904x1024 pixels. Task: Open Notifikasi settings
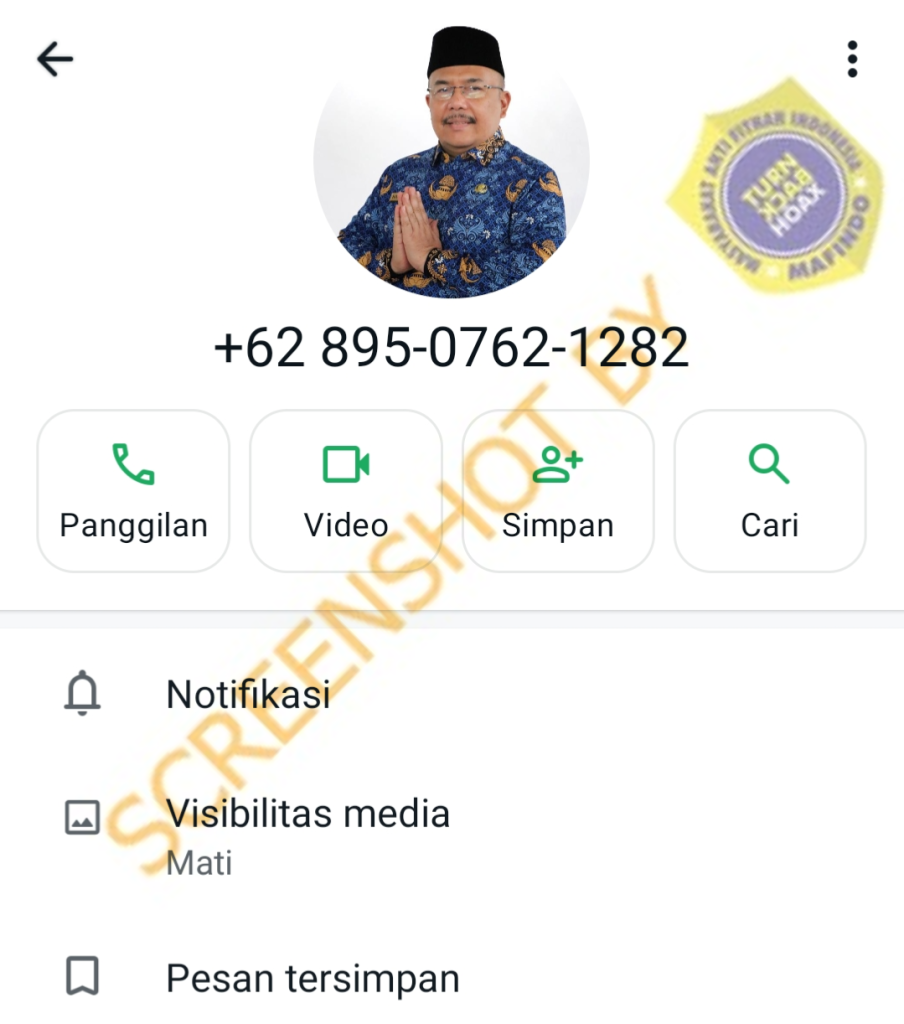pos(248,694)
